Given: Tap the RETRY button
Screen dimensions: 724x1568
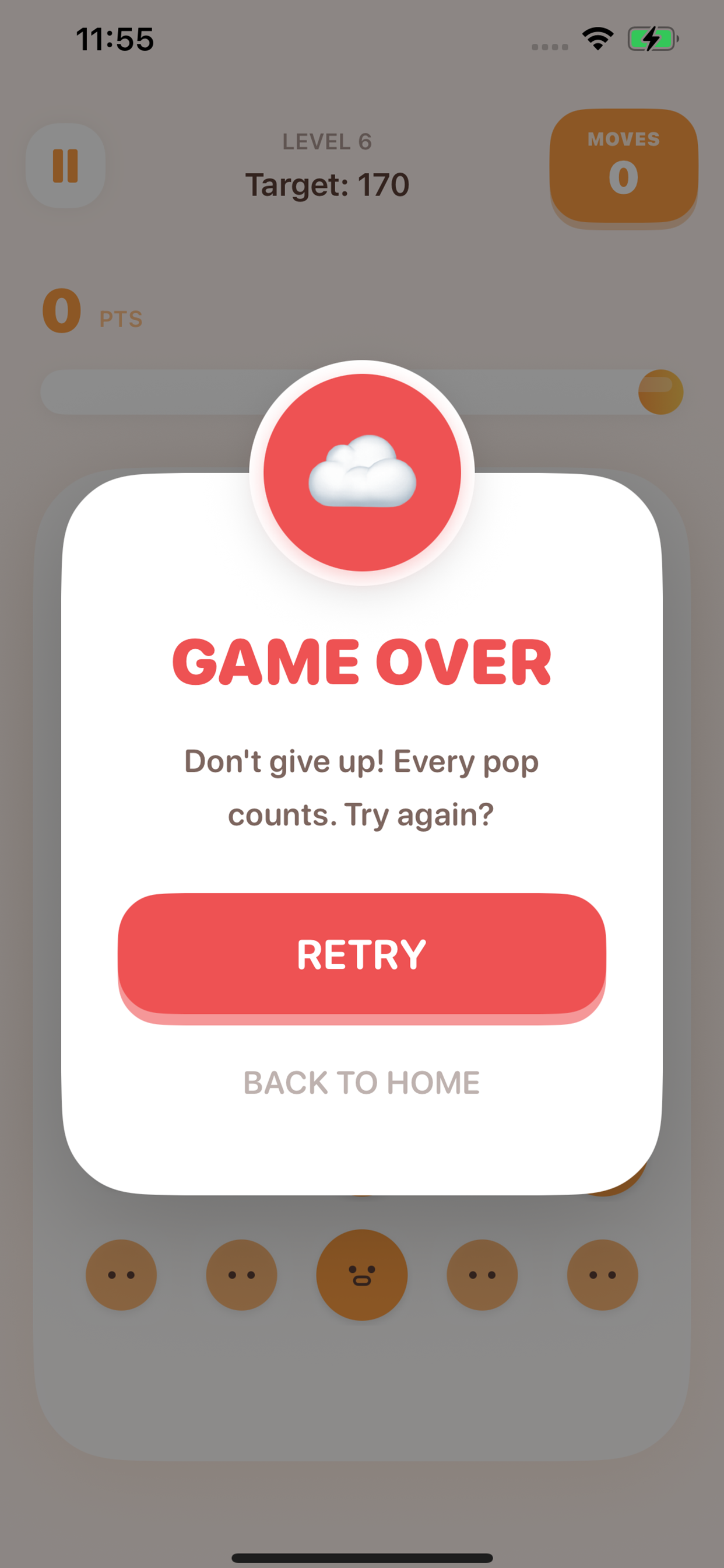Looking at the screenshot, I should (361, 954).
